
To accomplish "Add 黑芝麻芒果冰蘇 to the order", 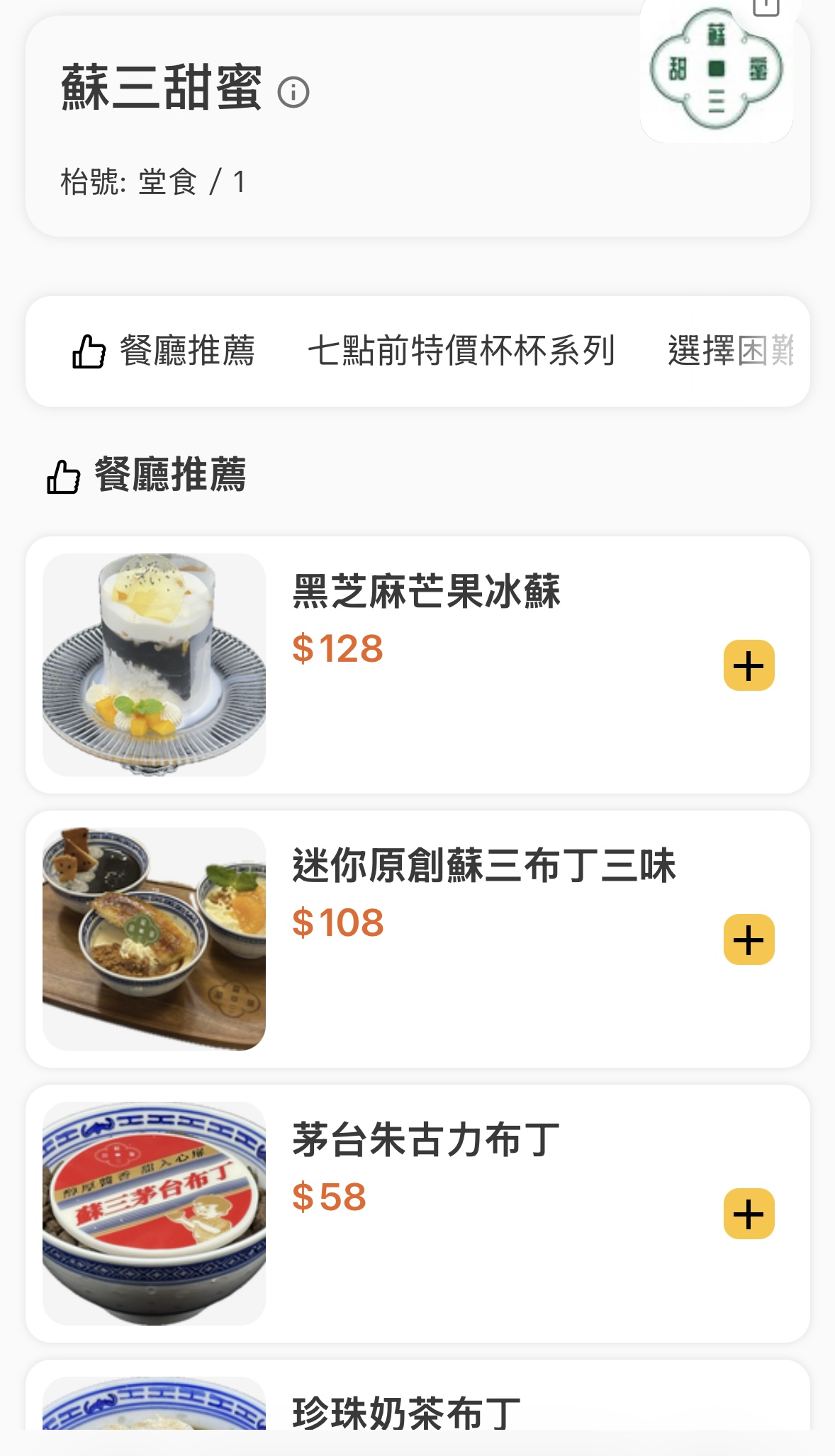I will tap(749, 665).
